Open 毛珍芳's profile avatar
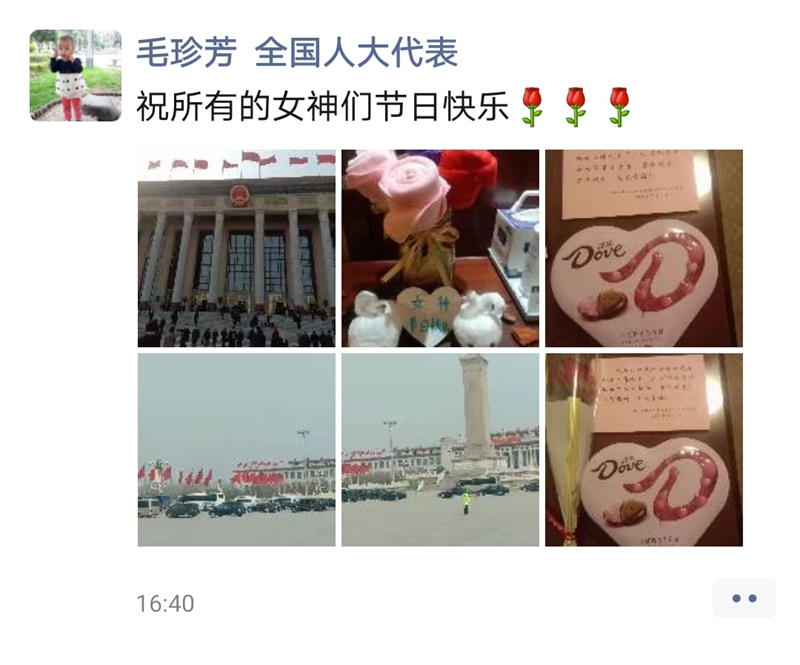This screenshot has height=665, width=800. click(x=75, y=75)
